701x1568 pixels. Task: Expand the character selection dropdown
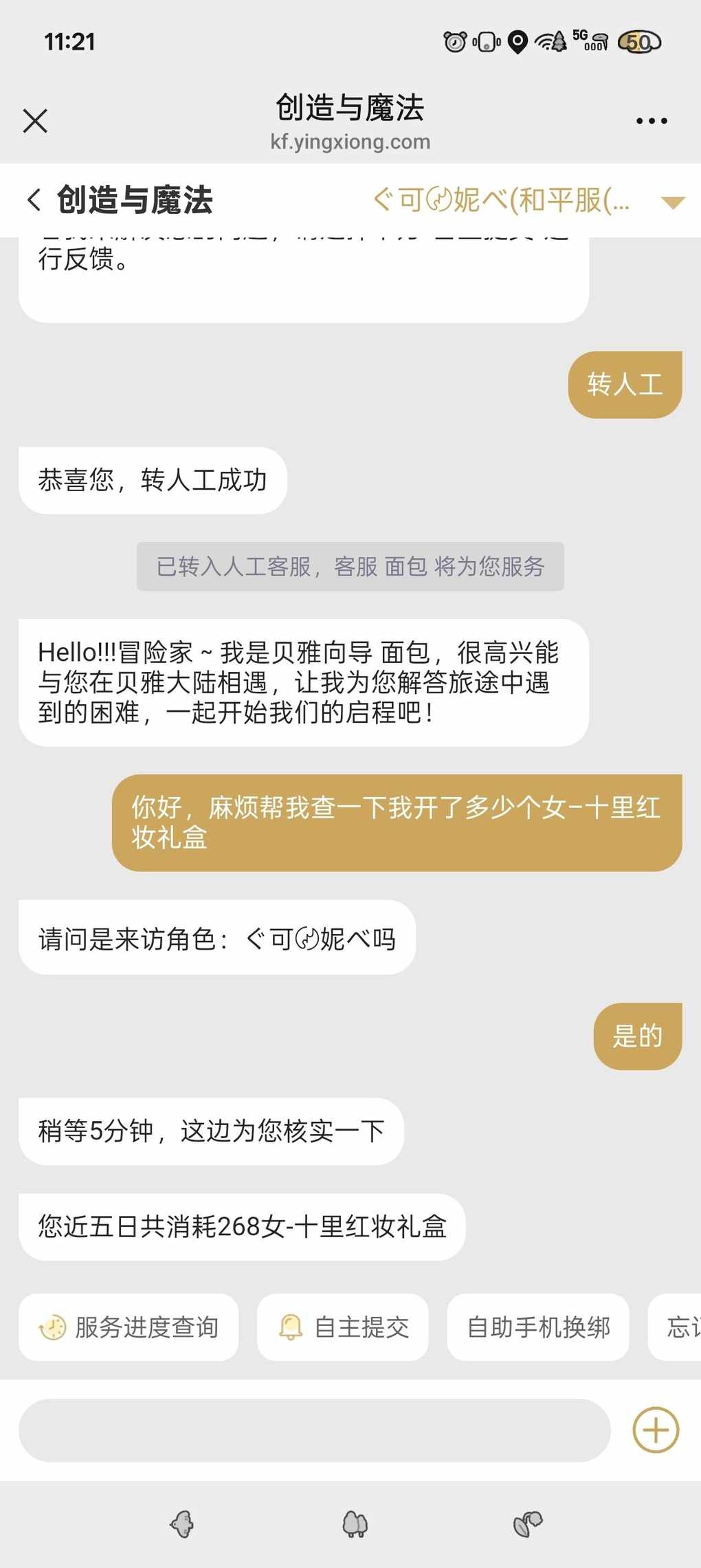tap(672, 202)
